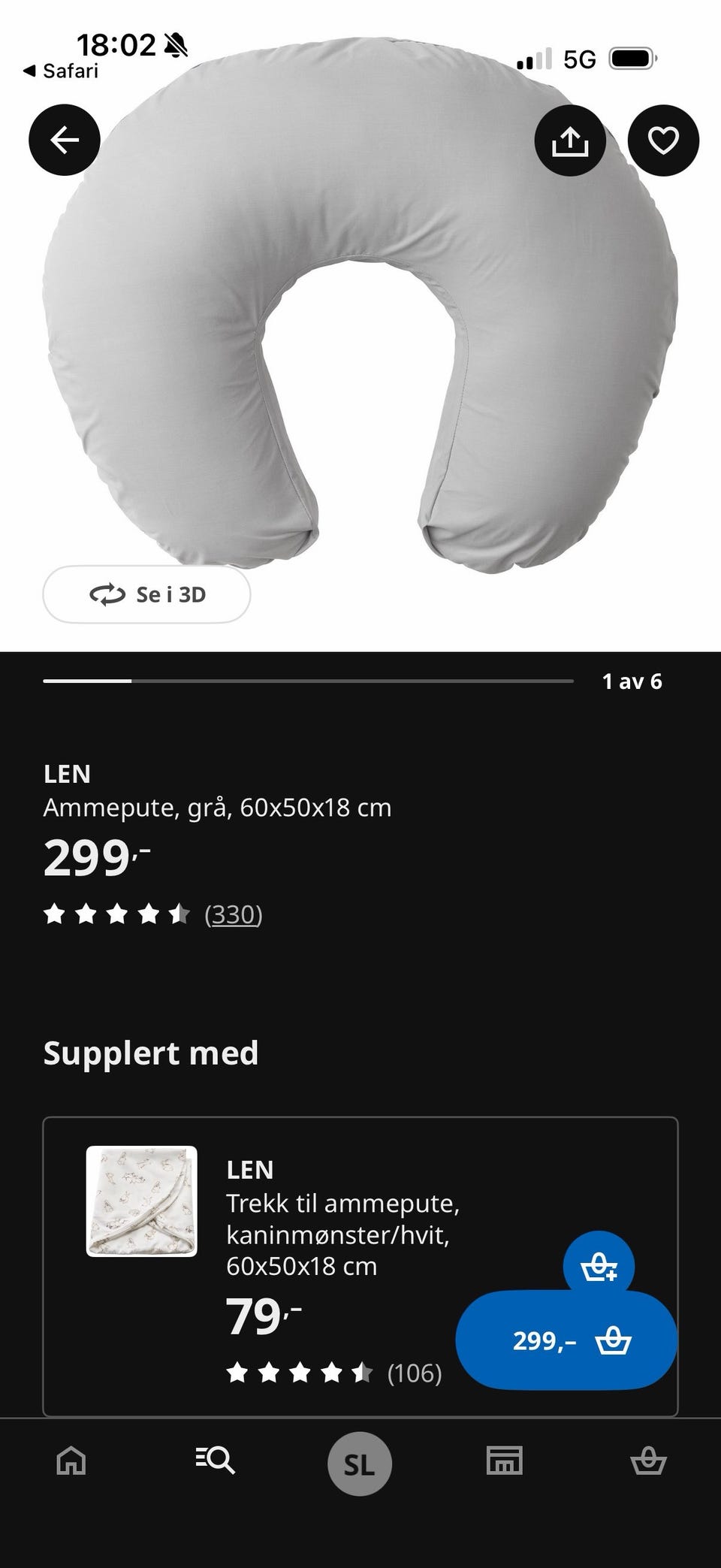The height and width of the screenshot is (1568, 721).
Task: Switch to the store tab
Action: 504,1461
